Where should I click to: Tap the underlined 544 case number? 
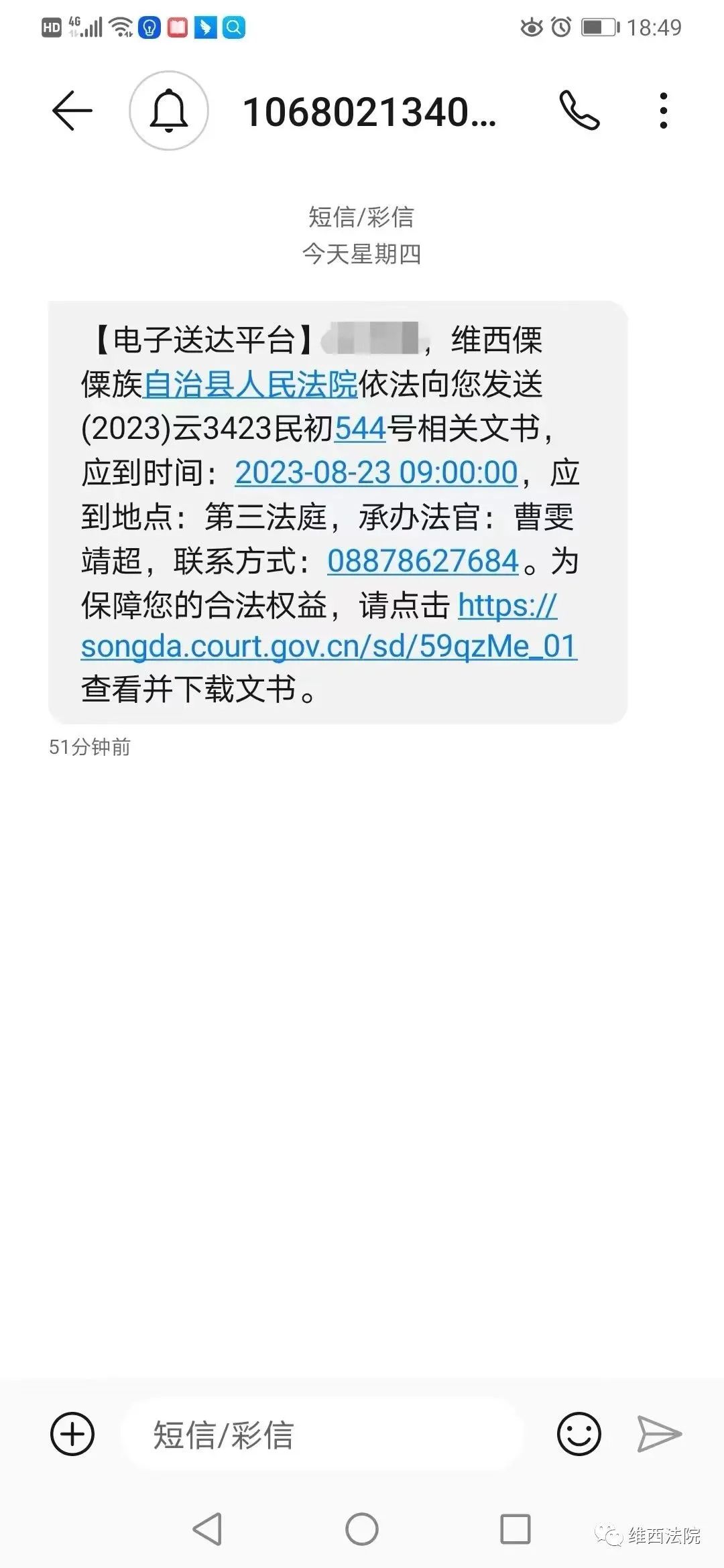pos(360,428)
